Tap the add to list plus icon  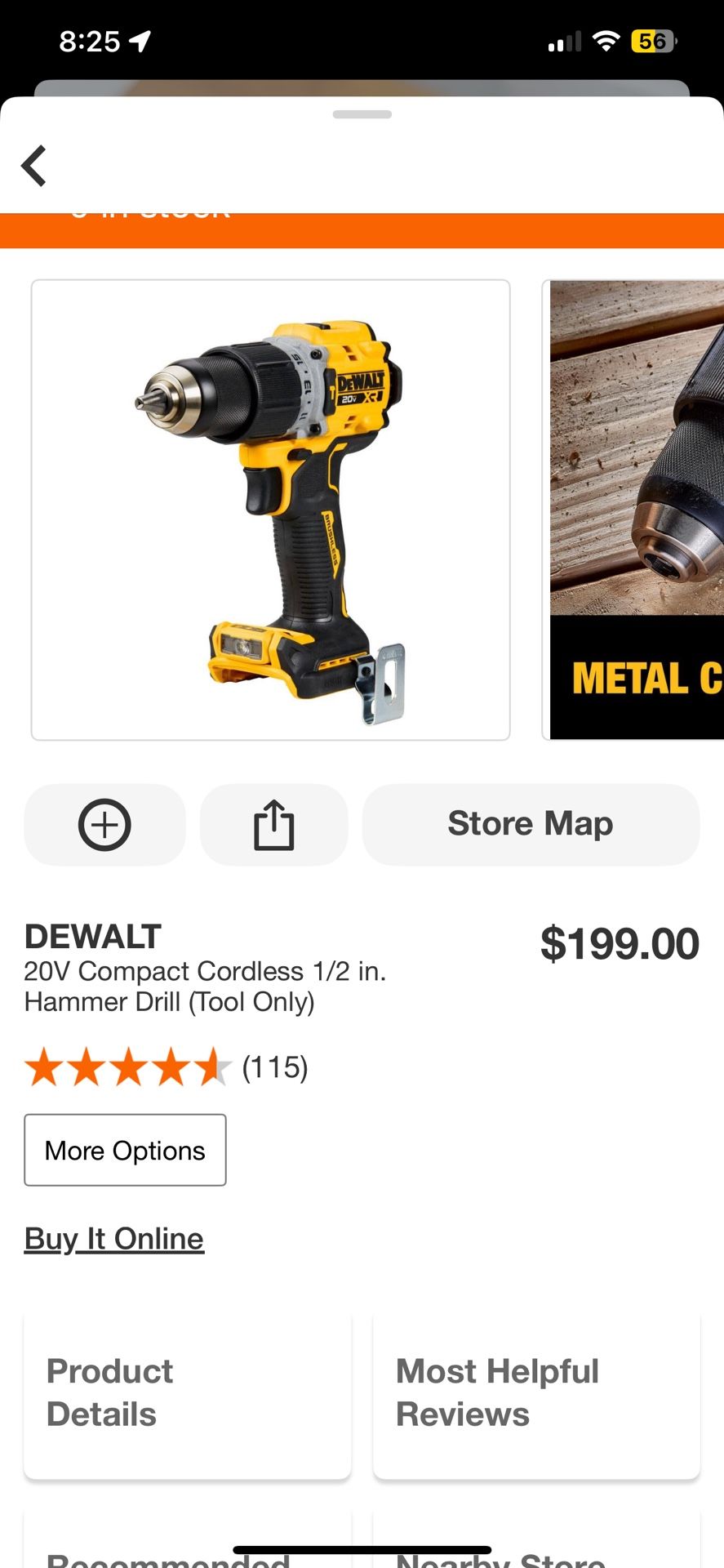click(104, 824)
